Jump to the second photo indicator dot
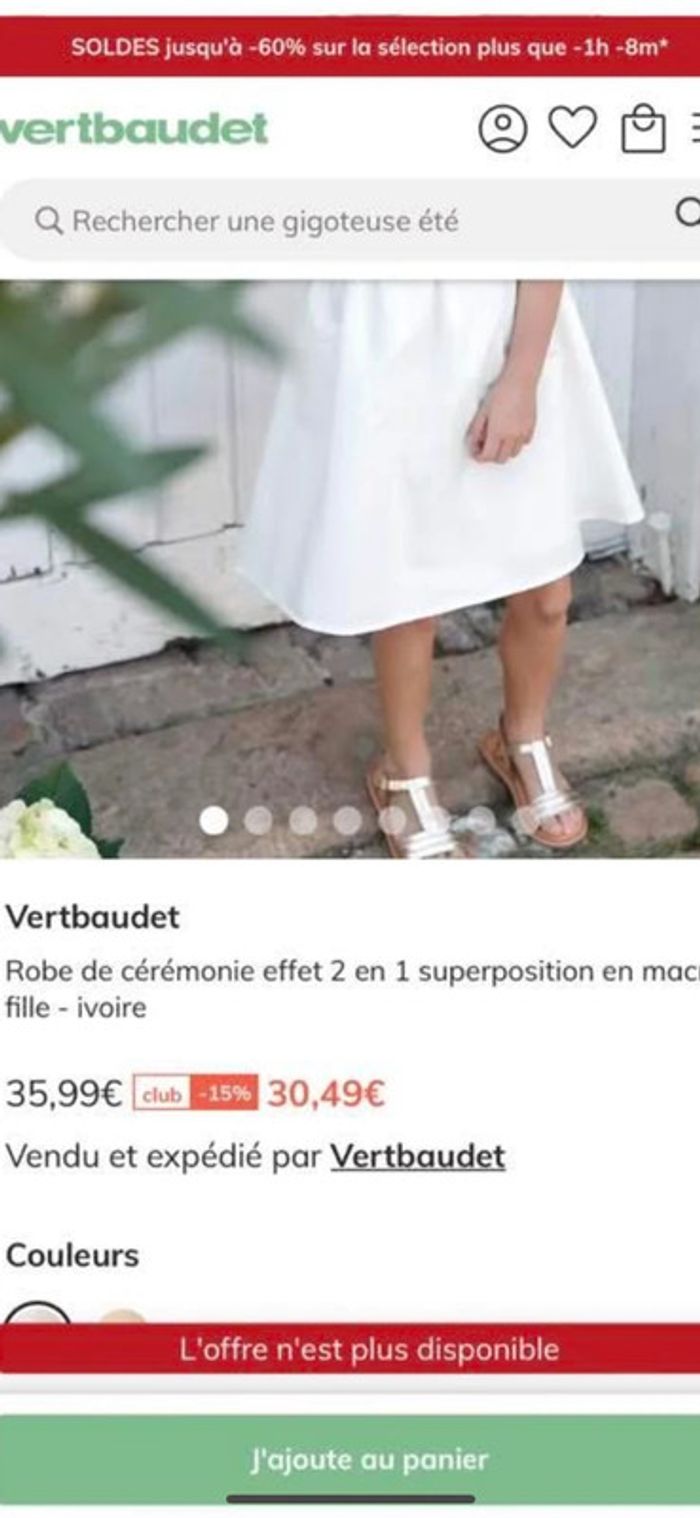The height and width of the screenshot is (1518, 700). 258,820
